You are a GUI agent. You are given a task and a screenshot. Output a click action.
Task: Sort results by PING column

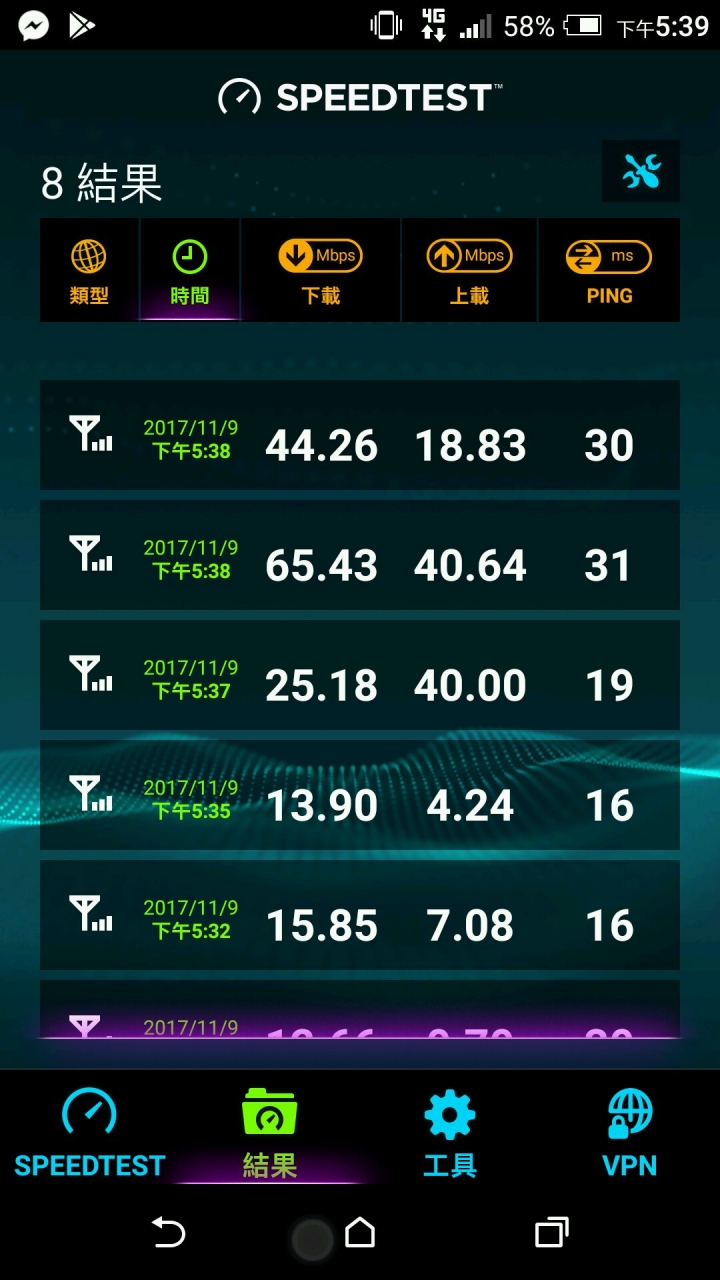click(x=609, y=271)
